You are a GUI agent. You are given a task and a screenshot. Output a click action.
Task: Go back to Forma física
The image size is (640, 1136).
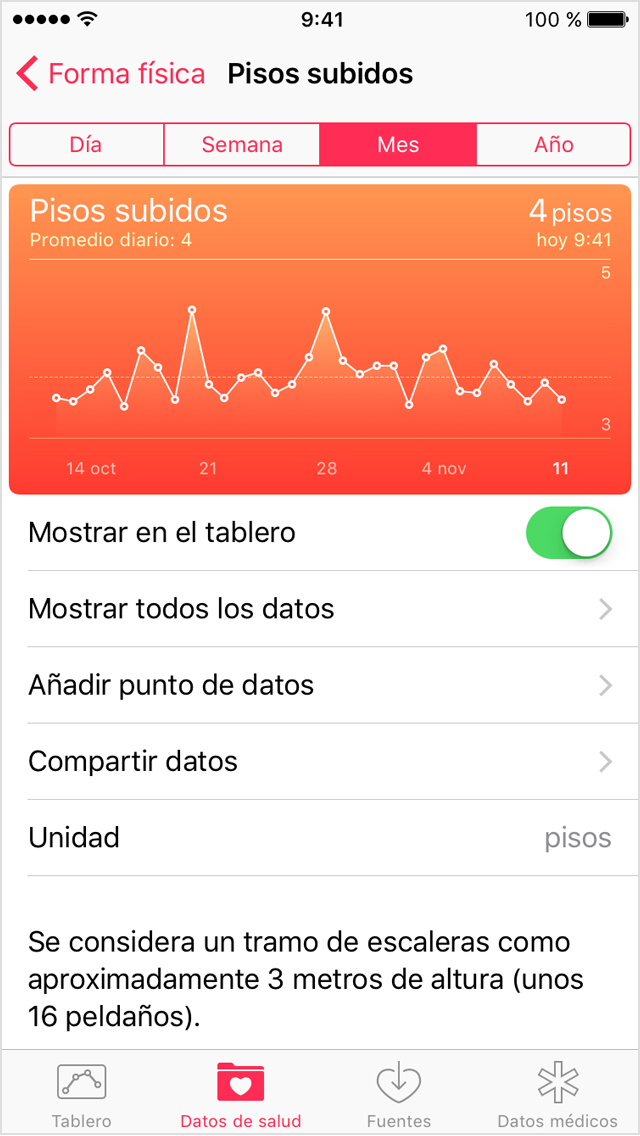point(110,74)
